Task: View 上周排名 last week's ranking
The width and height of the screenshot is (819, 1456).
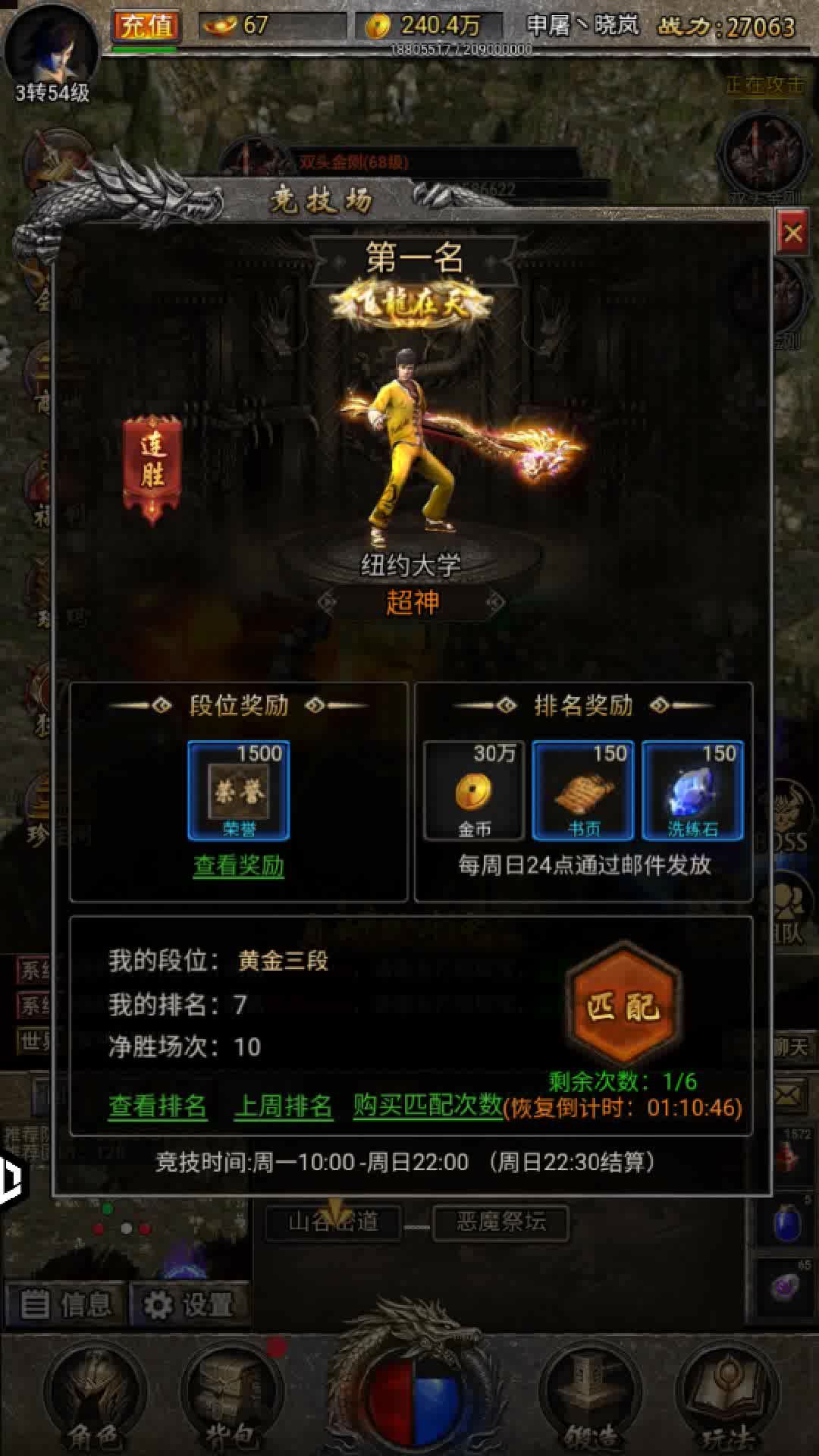Action: coord(283,1106)
